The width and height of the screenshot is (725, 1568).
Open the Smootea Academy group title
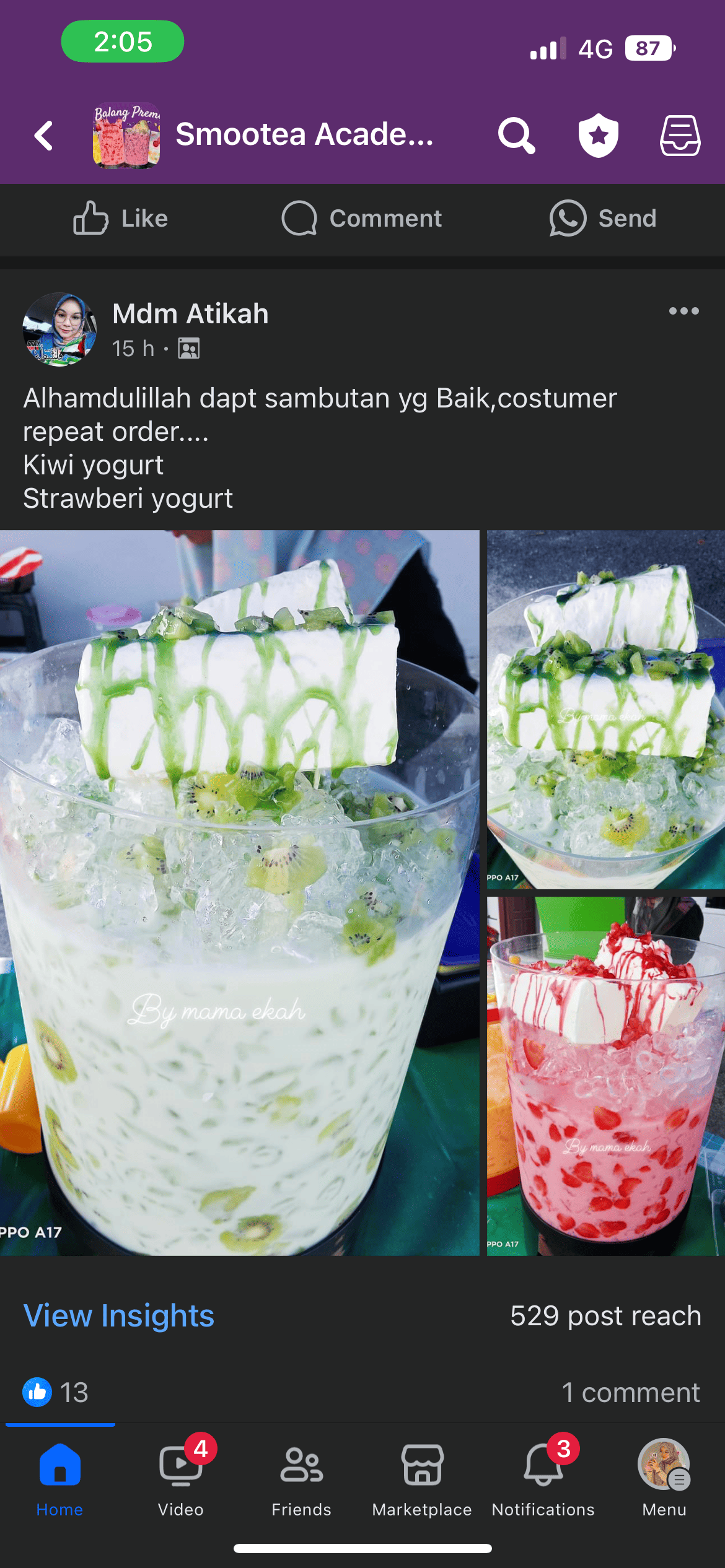point(304,134)
